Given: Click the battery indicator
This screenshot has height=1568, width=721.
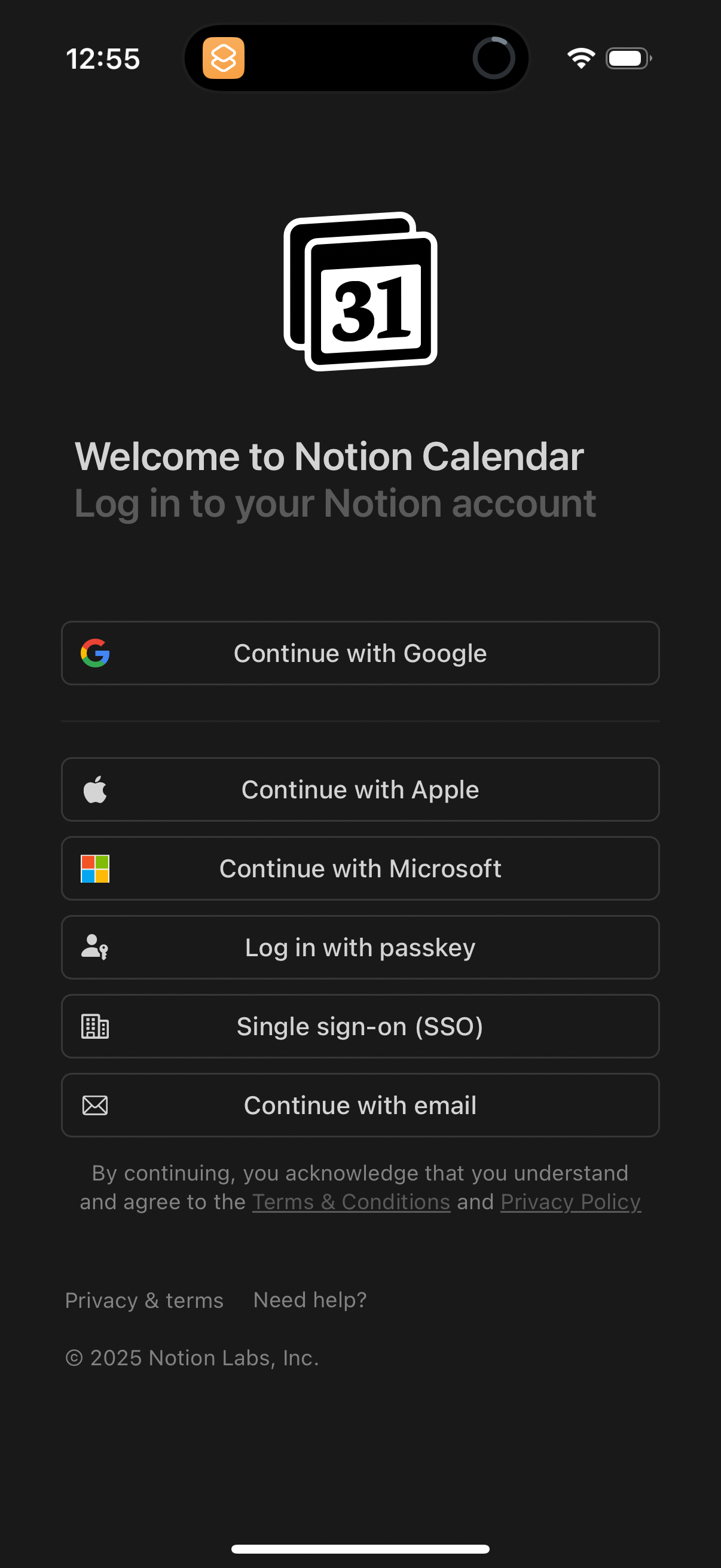Looking at the screenshot, I should pyautogui.click(x=628, y=58).
